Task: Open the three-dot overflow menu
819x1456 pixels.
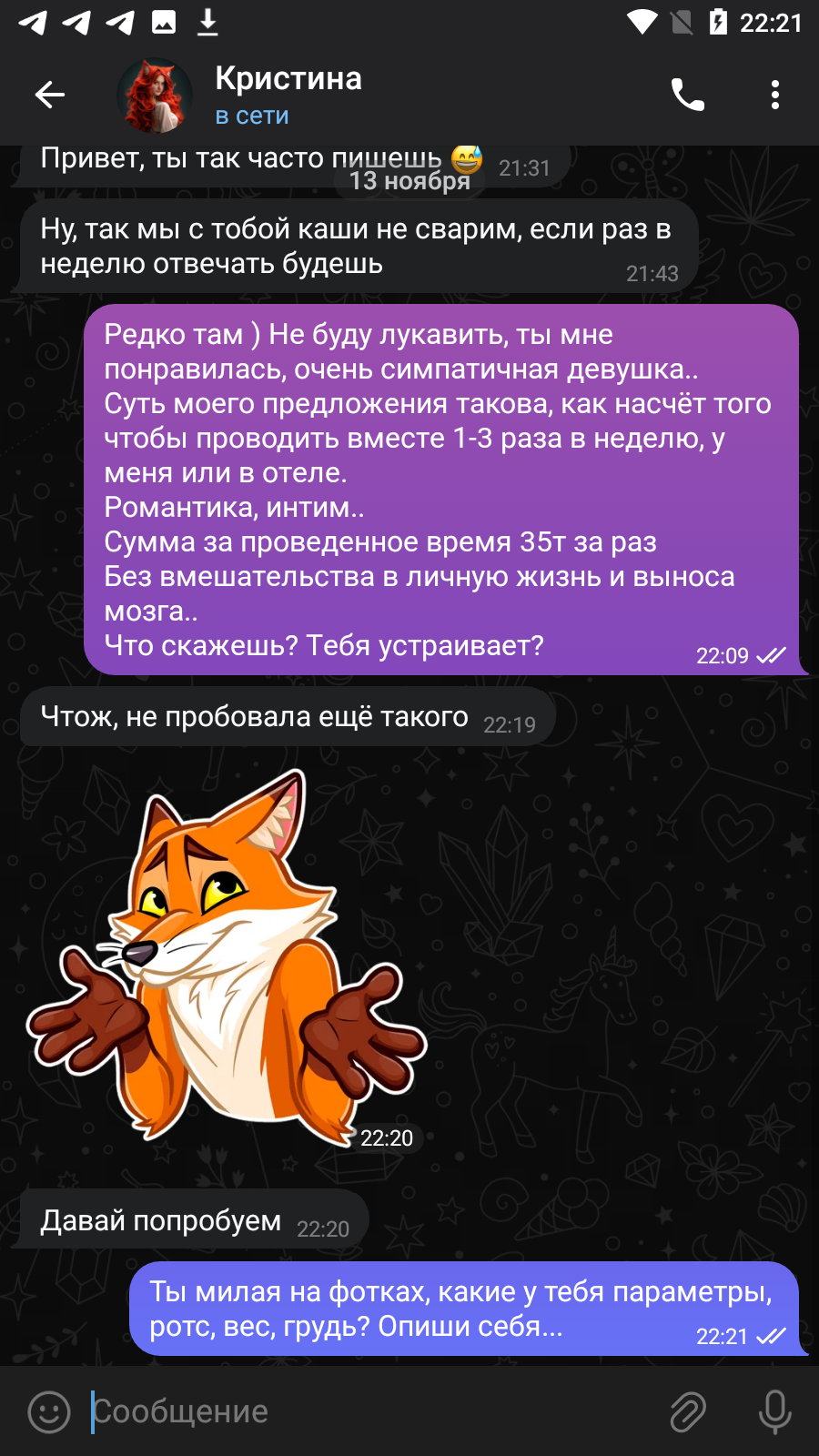Action: click(775, 95)
